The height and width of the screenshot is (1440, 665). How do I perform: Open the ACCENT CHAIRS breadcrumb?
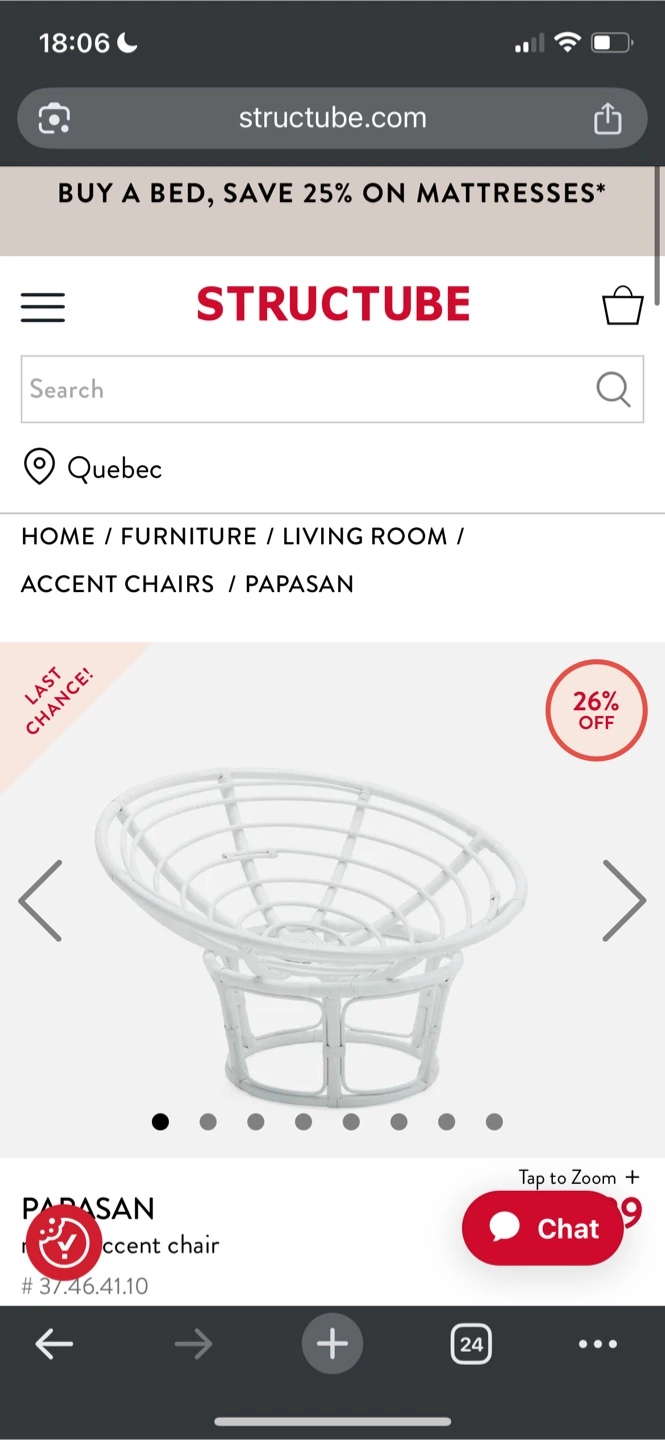click(x=117, y=584)
